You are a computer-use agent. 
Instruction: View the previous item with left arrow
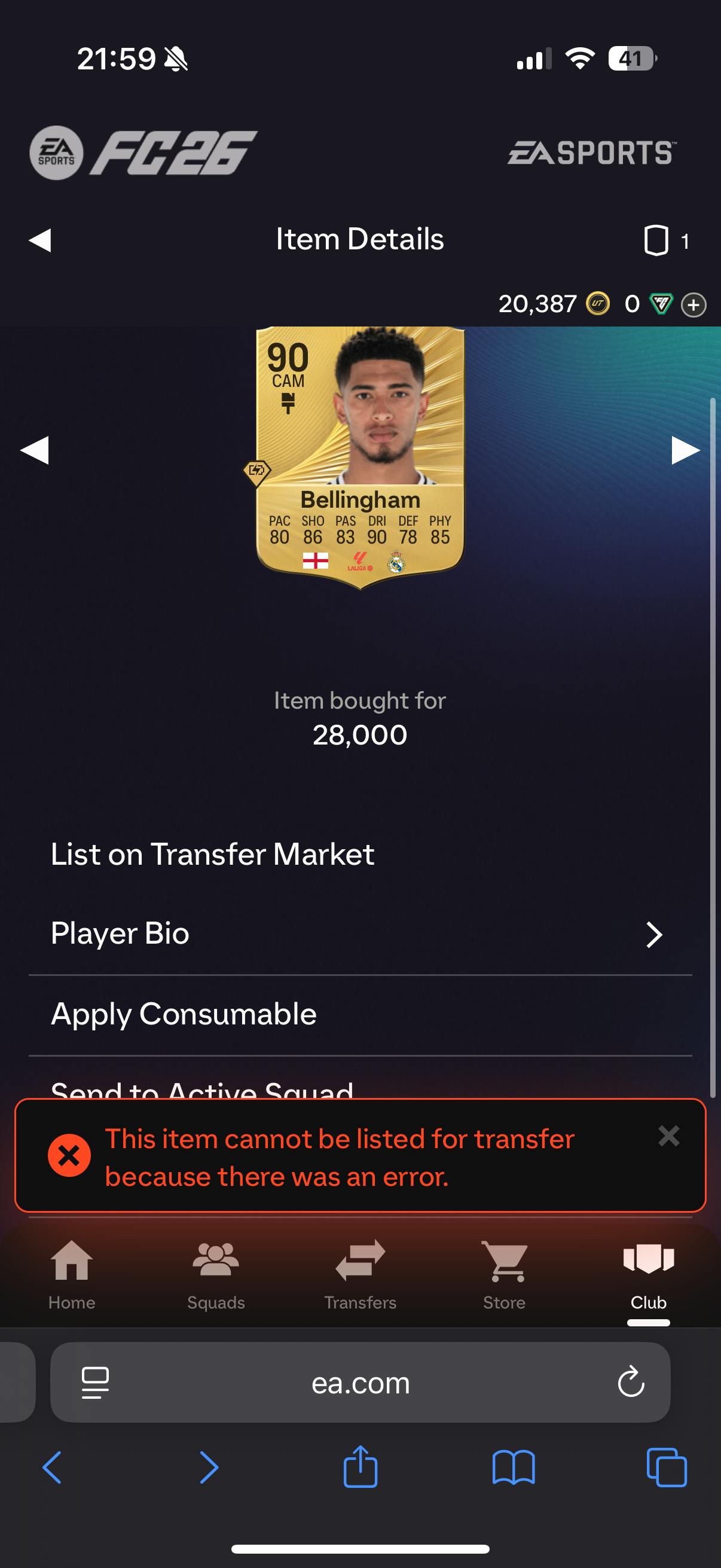pyautogui.click(x=35, y=450)
